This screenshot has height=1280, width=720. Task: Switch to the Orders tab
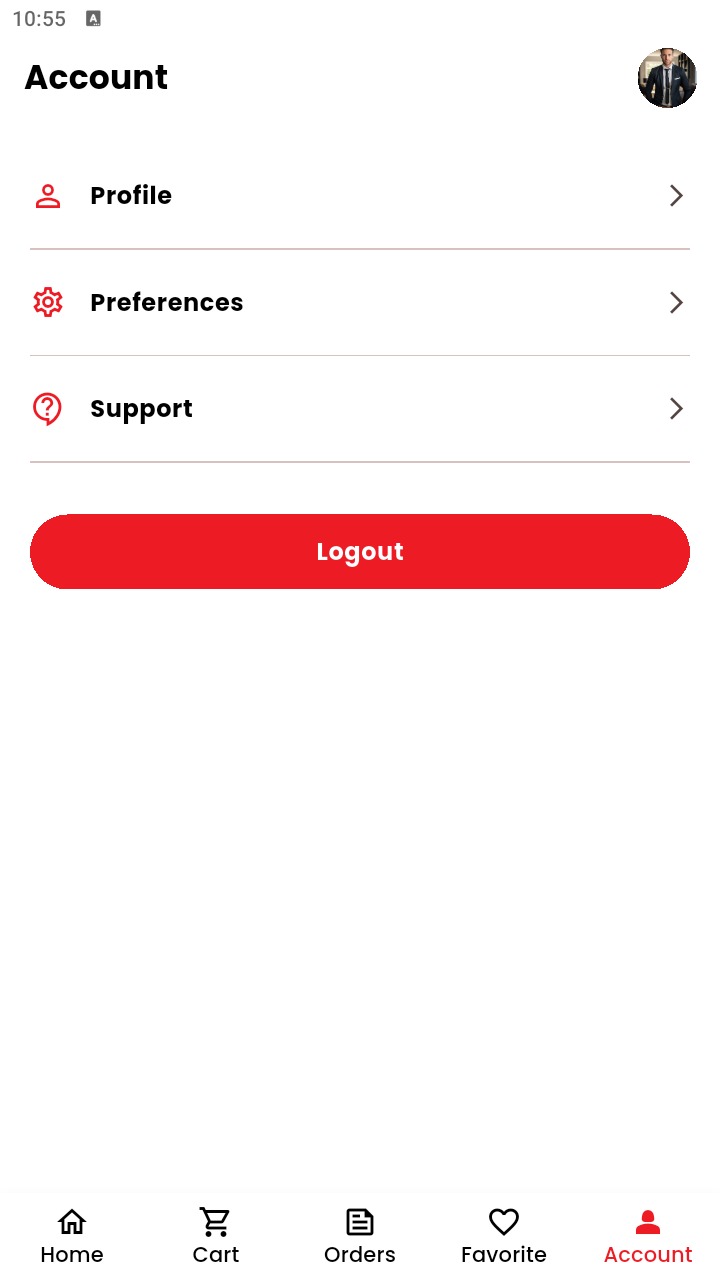[359, 1236]
